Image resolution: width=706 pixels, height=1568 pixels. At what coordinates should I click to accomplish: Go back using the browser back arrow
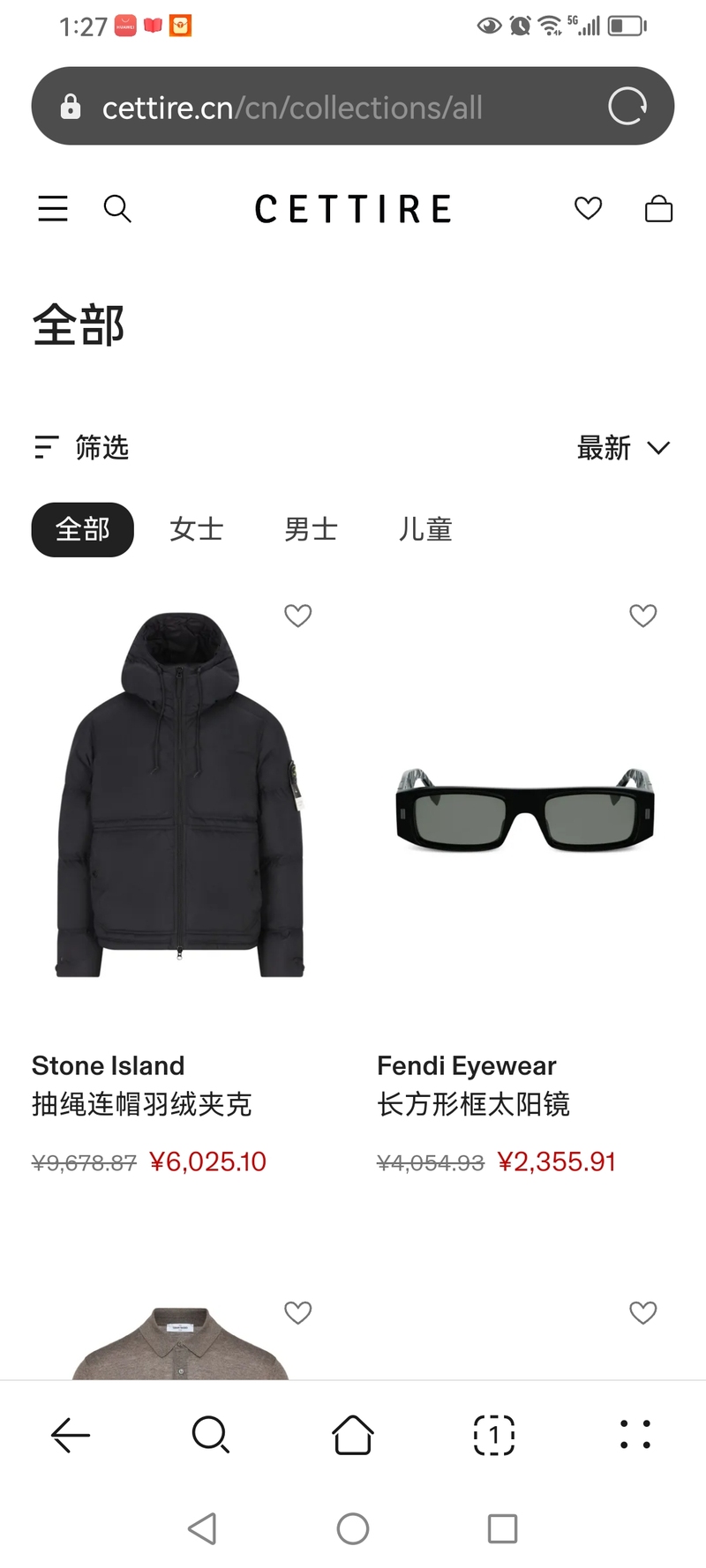(x=71, y=1436)
